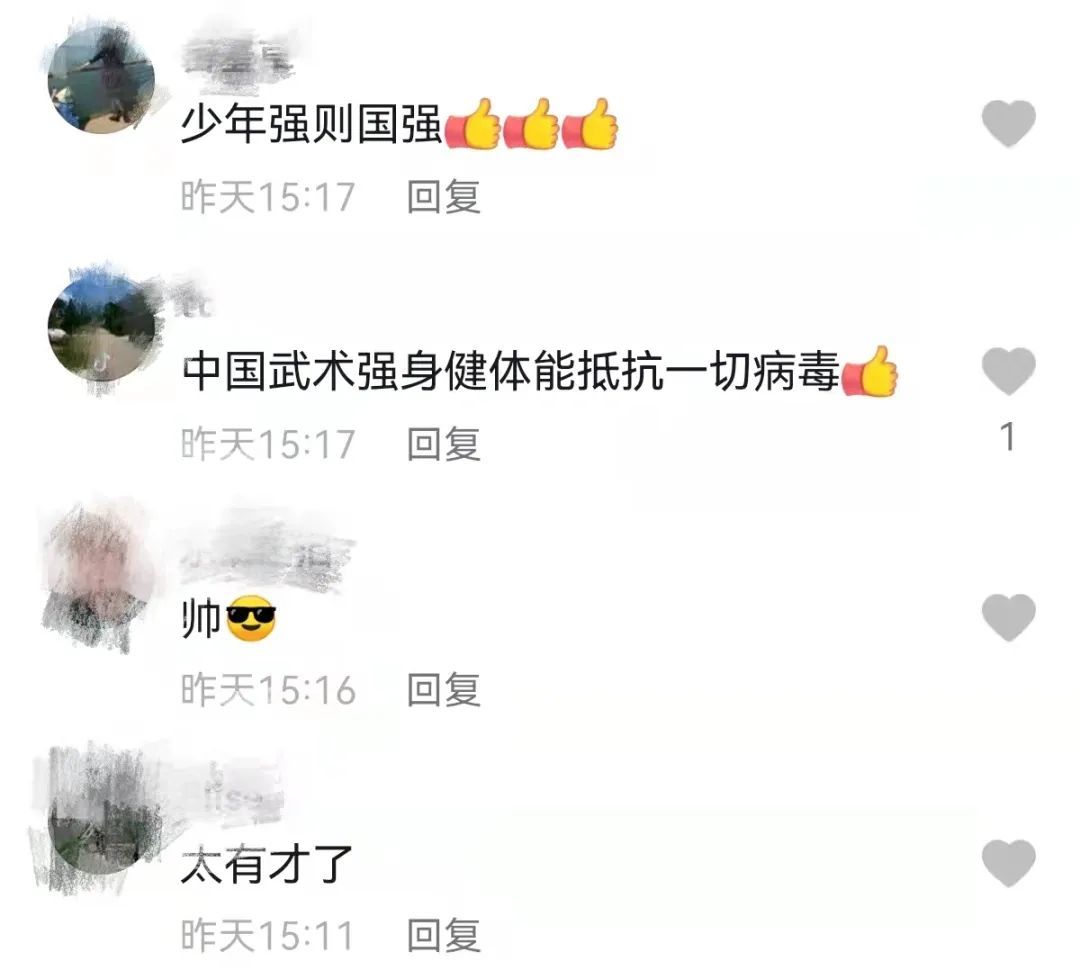Reply to the comment 少年强则国强
The width and height of the screenshot is (1080, 979).
(444, 197)
